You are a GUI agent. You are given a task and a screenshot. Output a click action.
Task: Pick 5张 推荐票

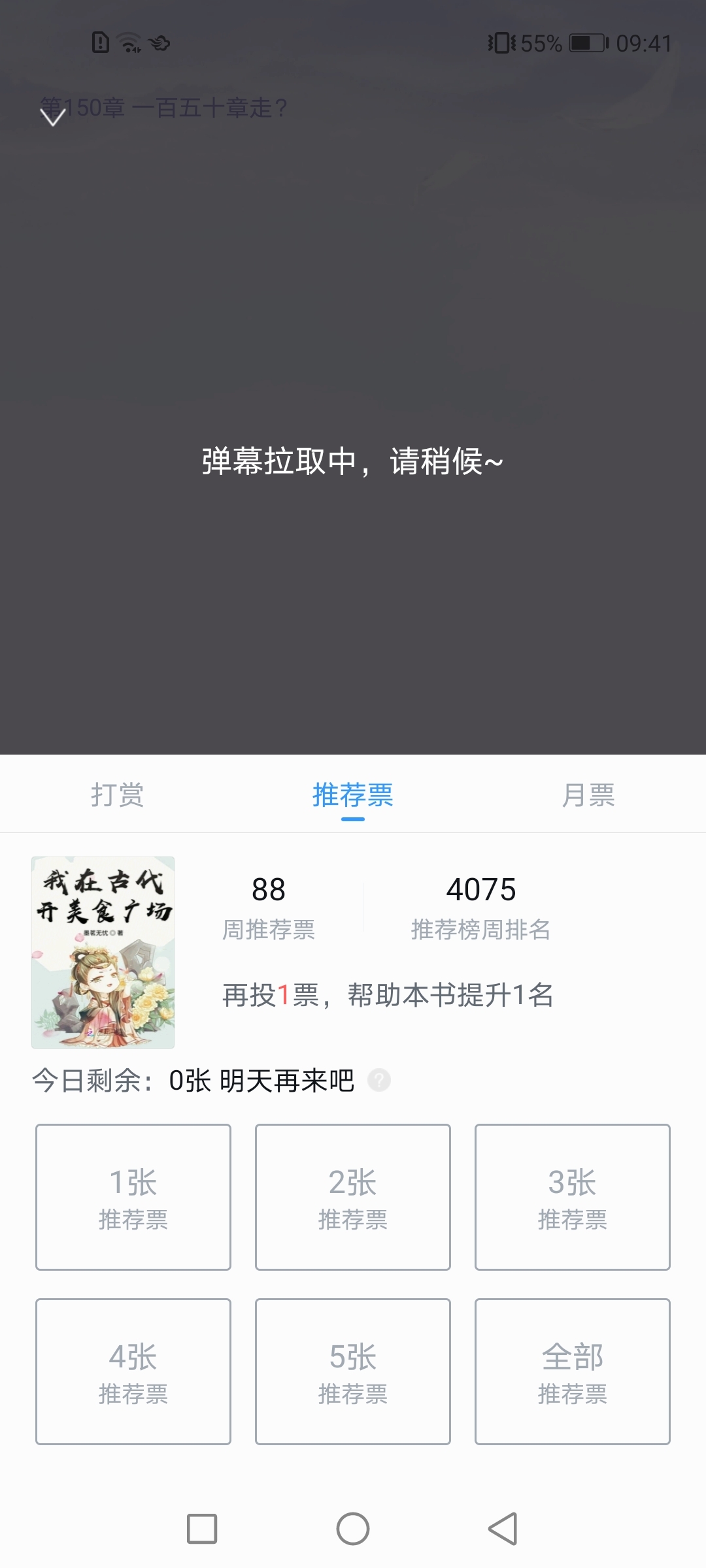pyautogui.click(x=353, y=1371)
